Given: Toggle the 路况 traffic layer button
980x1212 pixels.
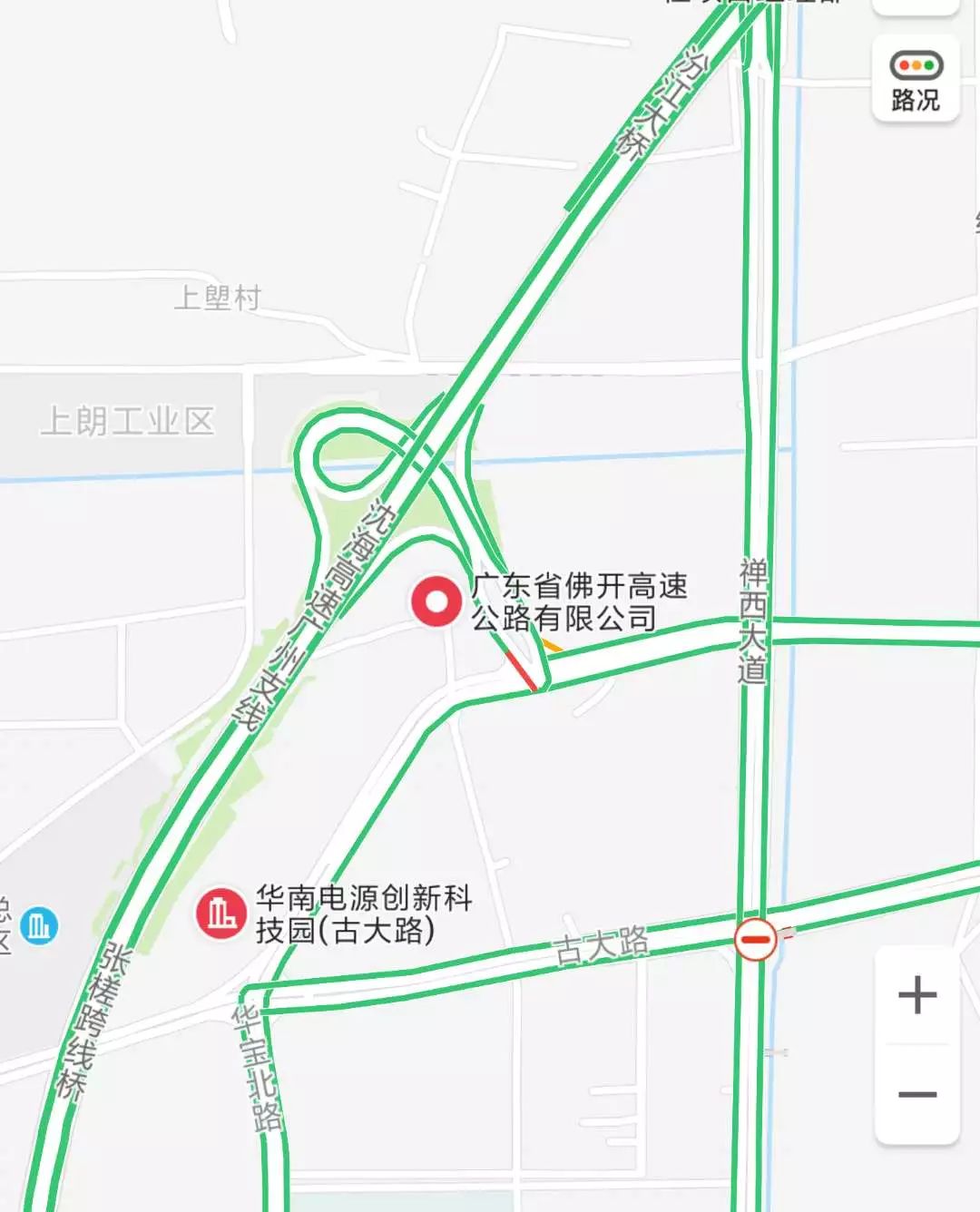Looking at the screenshot, I should tap(916, 80).
